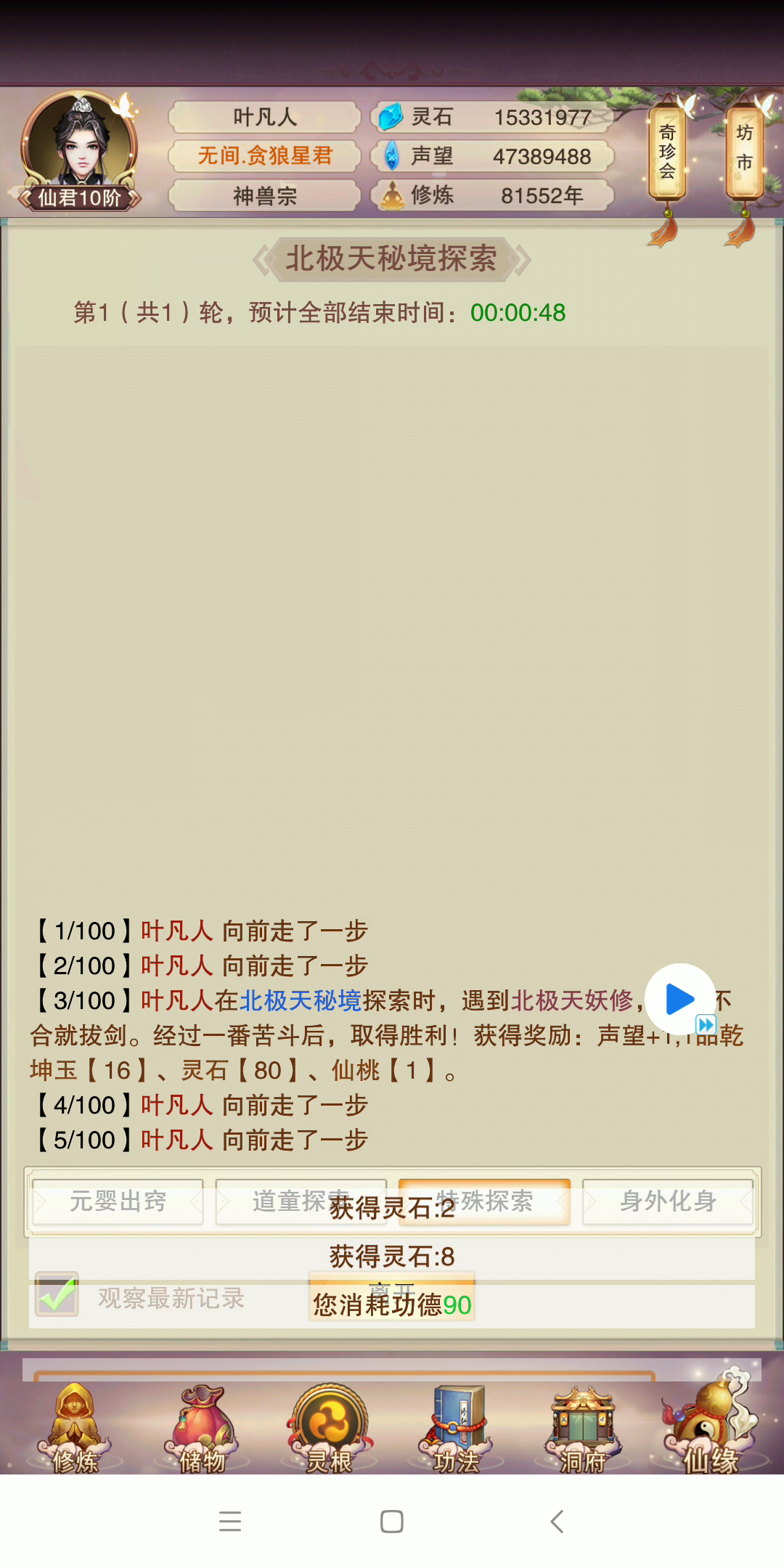Open the 坊市 market lantern
Viewport: 784px width, 1568px height.
pos(744,152)
